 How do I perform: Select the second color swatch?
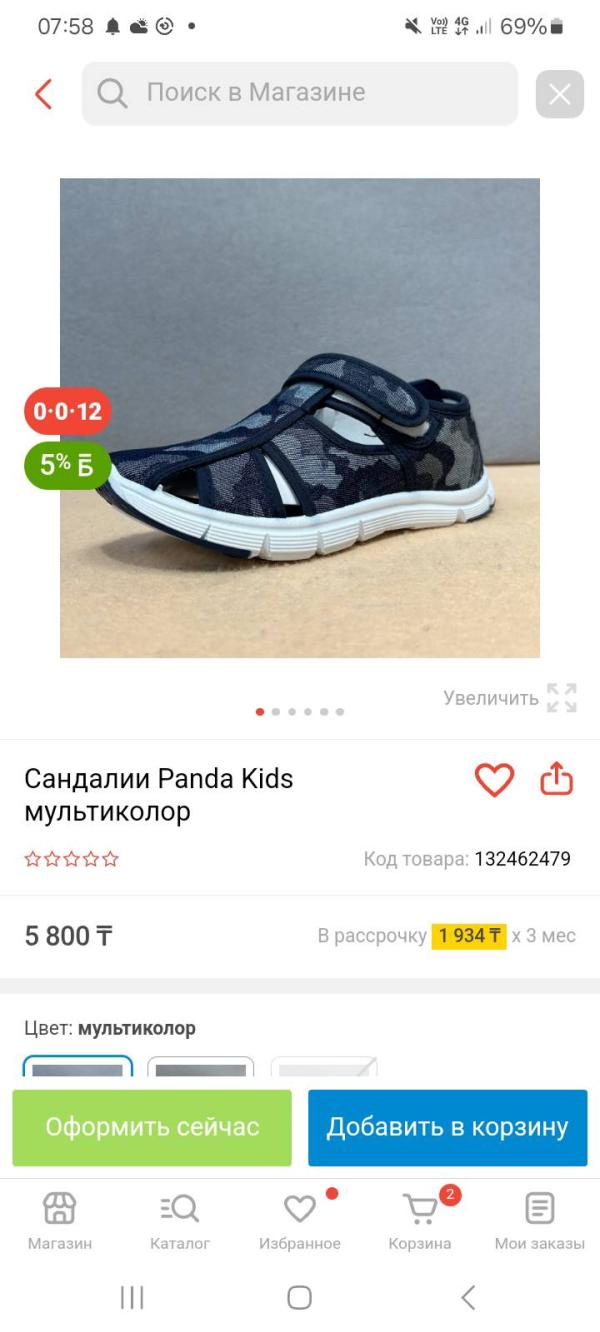coord(201,1066)
